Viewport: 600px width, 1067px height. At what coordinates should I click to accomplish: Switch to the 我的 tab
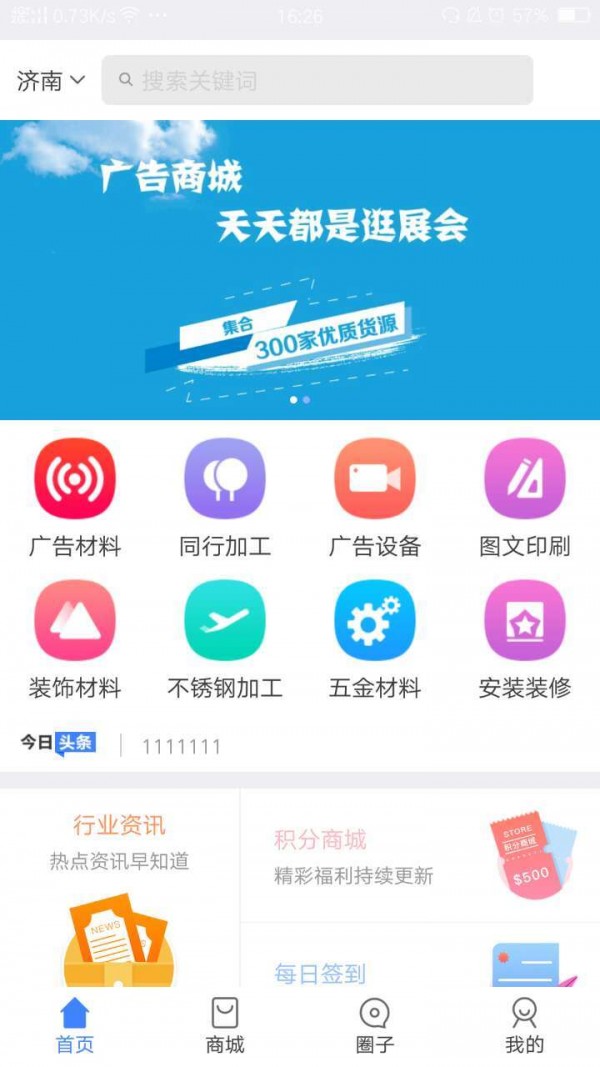click(x=524, y=1027)
